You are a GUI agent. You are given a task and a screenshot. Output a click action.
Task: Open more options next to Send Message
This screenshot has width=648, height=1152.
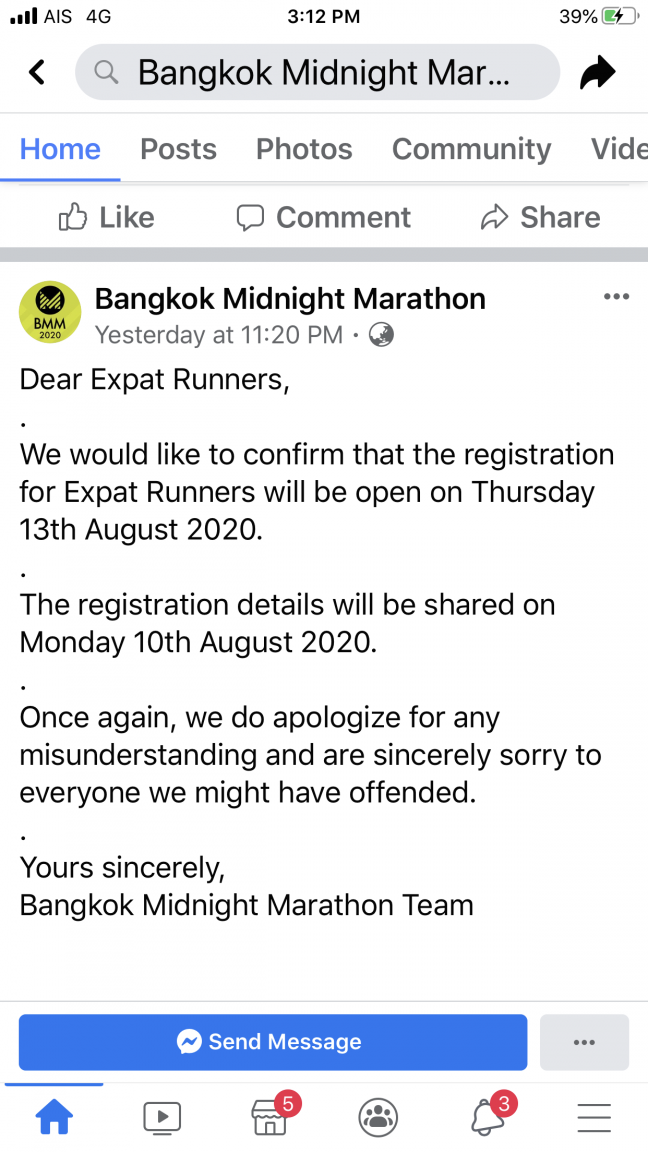tap(584, 1042)
